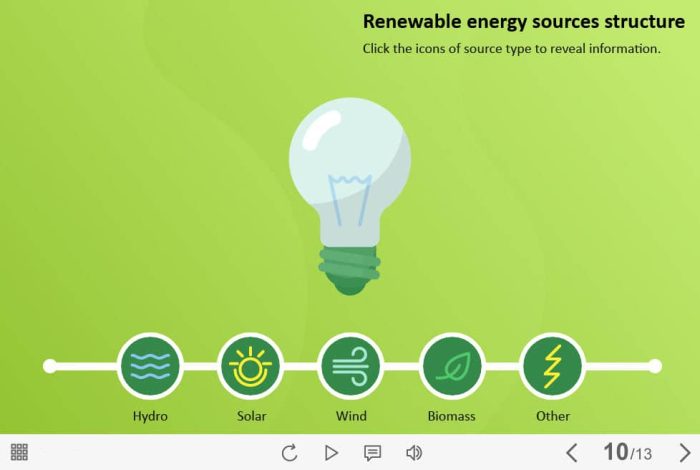Viewport: 700px width, 470px height.
Task: Advance to the next slide
Action: [684, 453]
